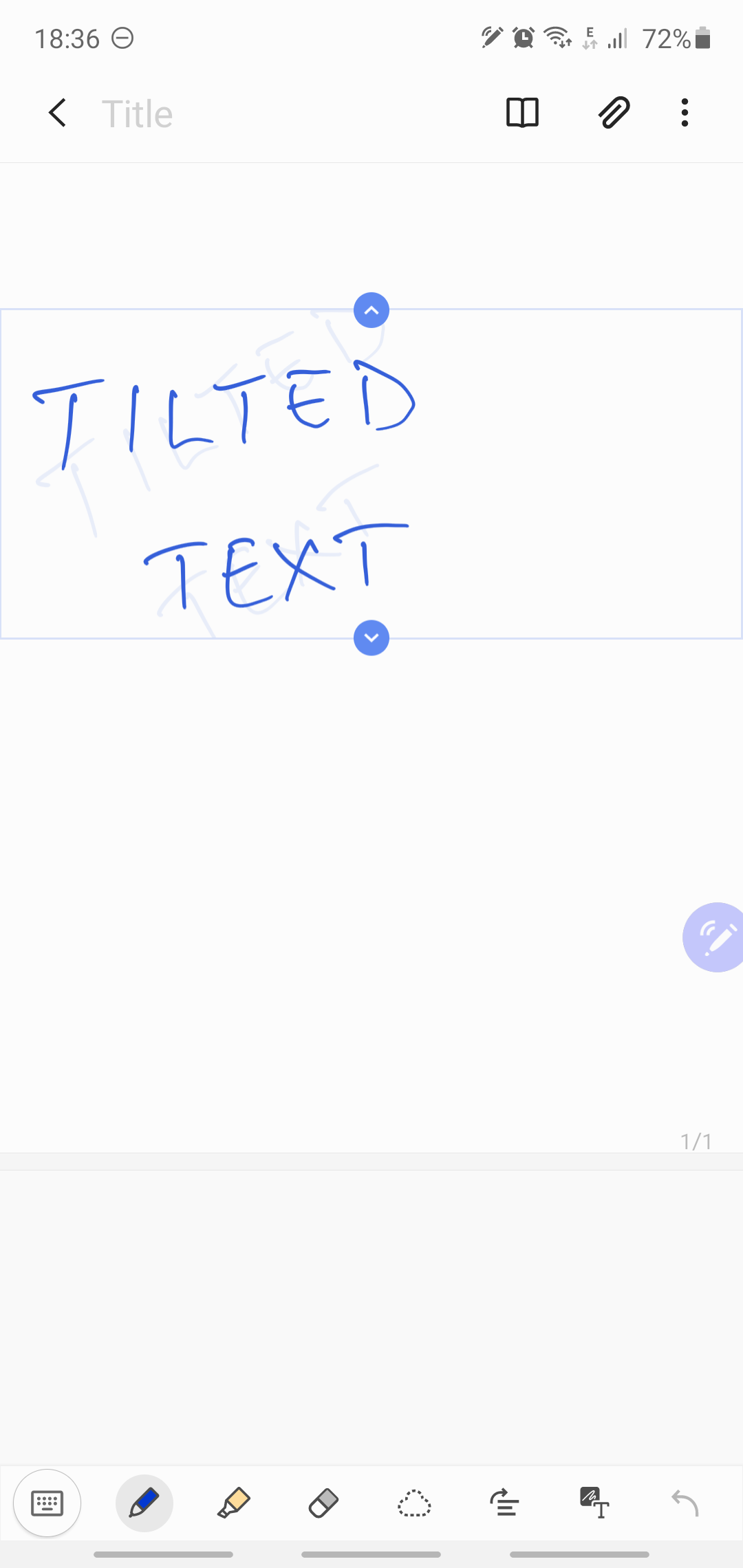This screenshot has width=743, height=1568.
Task: Switch to reading mode
Action: click(522, 113)
